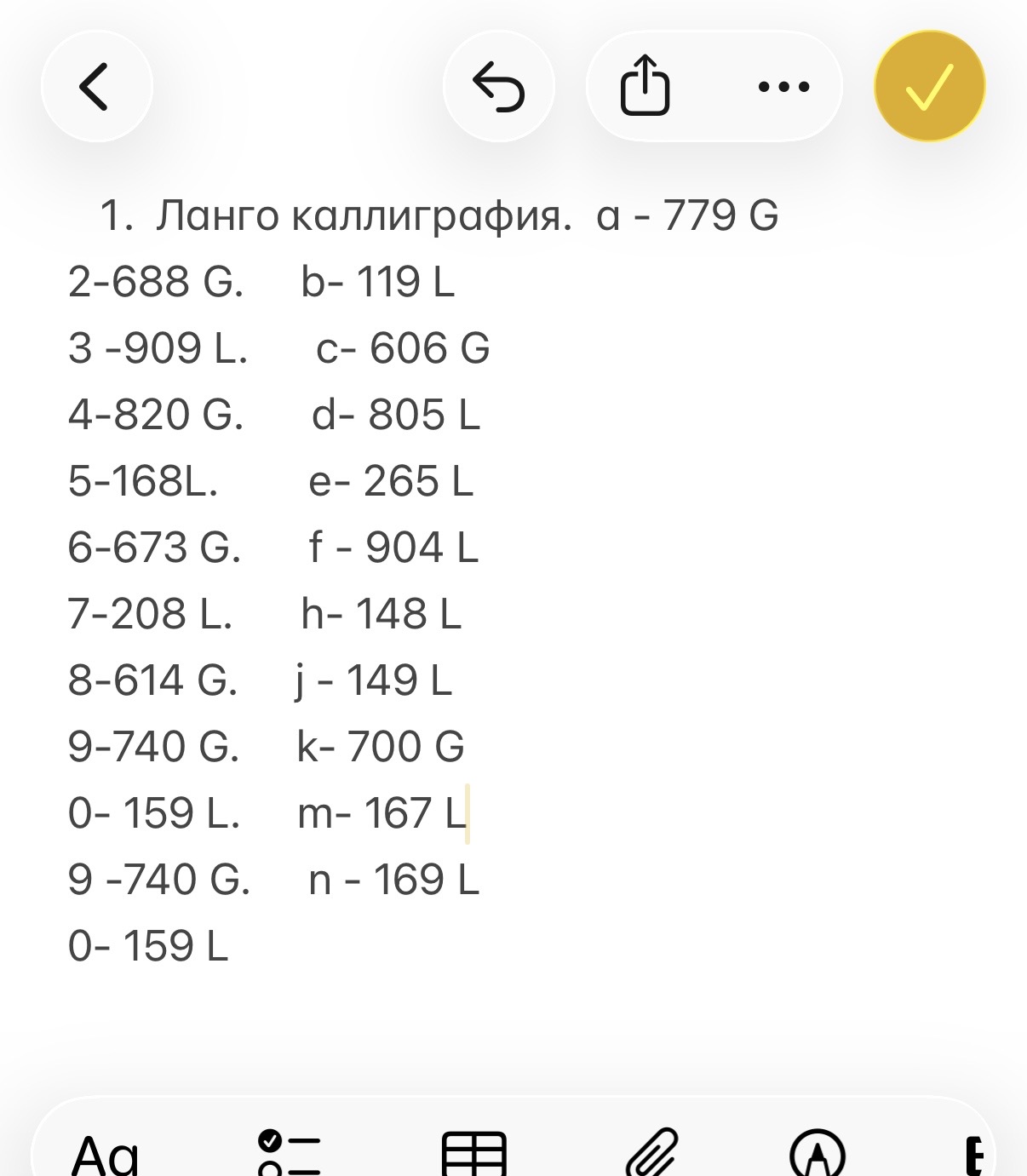Open the three-dot more options menu
This screenshot has height=1176, width=1027.
click(x=783, y=86)
